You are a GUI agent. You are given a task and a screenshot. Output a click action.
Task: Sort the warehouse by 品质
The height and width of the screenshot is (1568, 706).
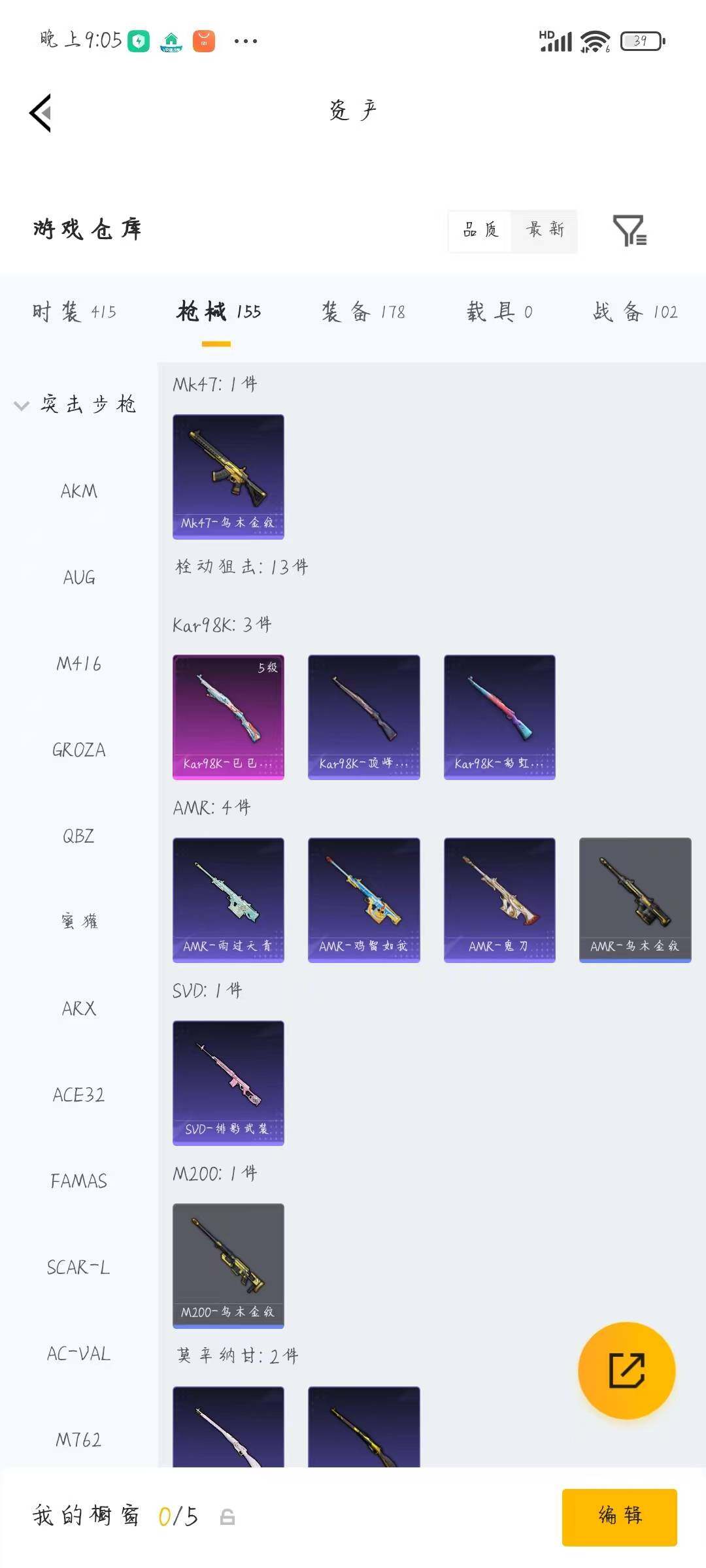pos(480,230)
